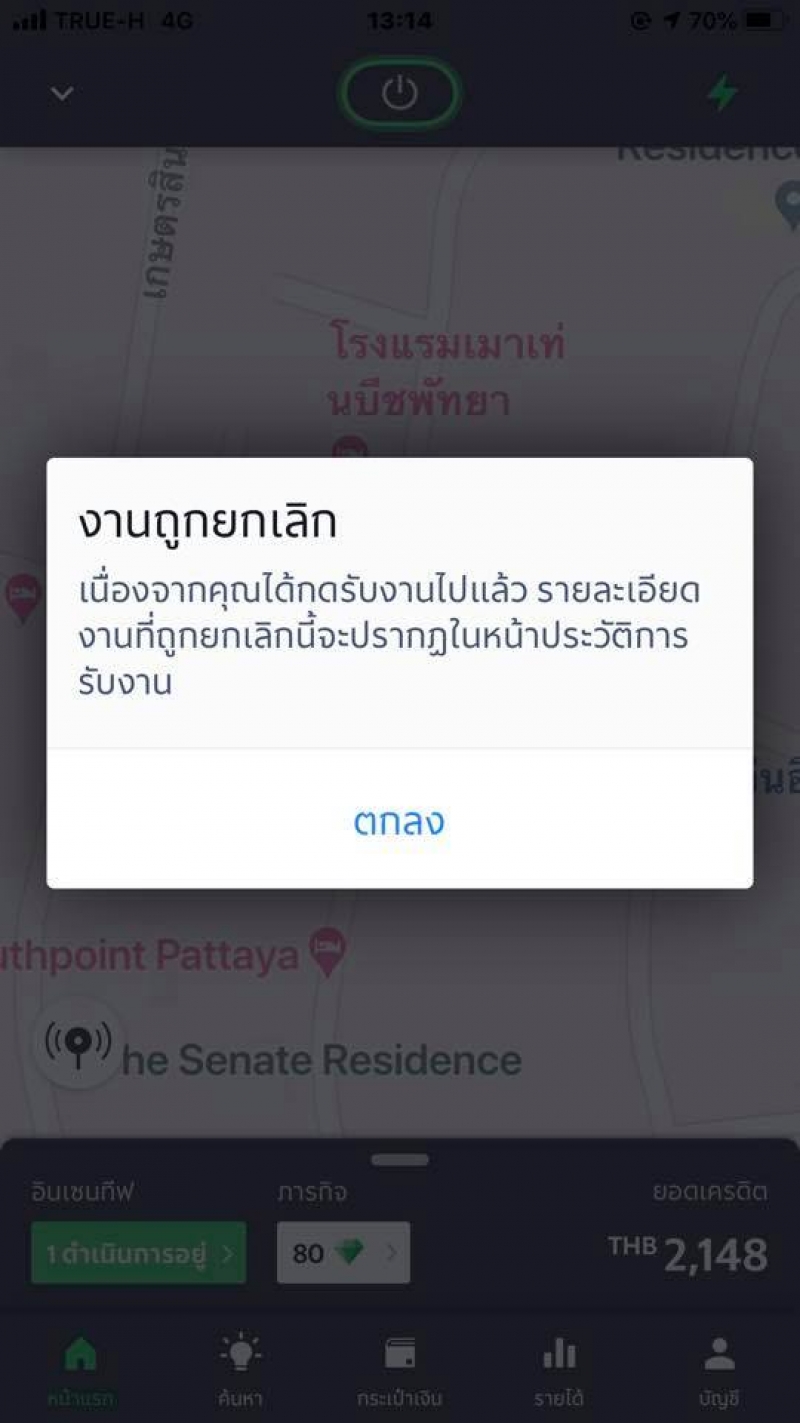Open the กระเป๋าเงิน wallet tab
Screen dimensions: 800x1423
[x=399, y=1370]
